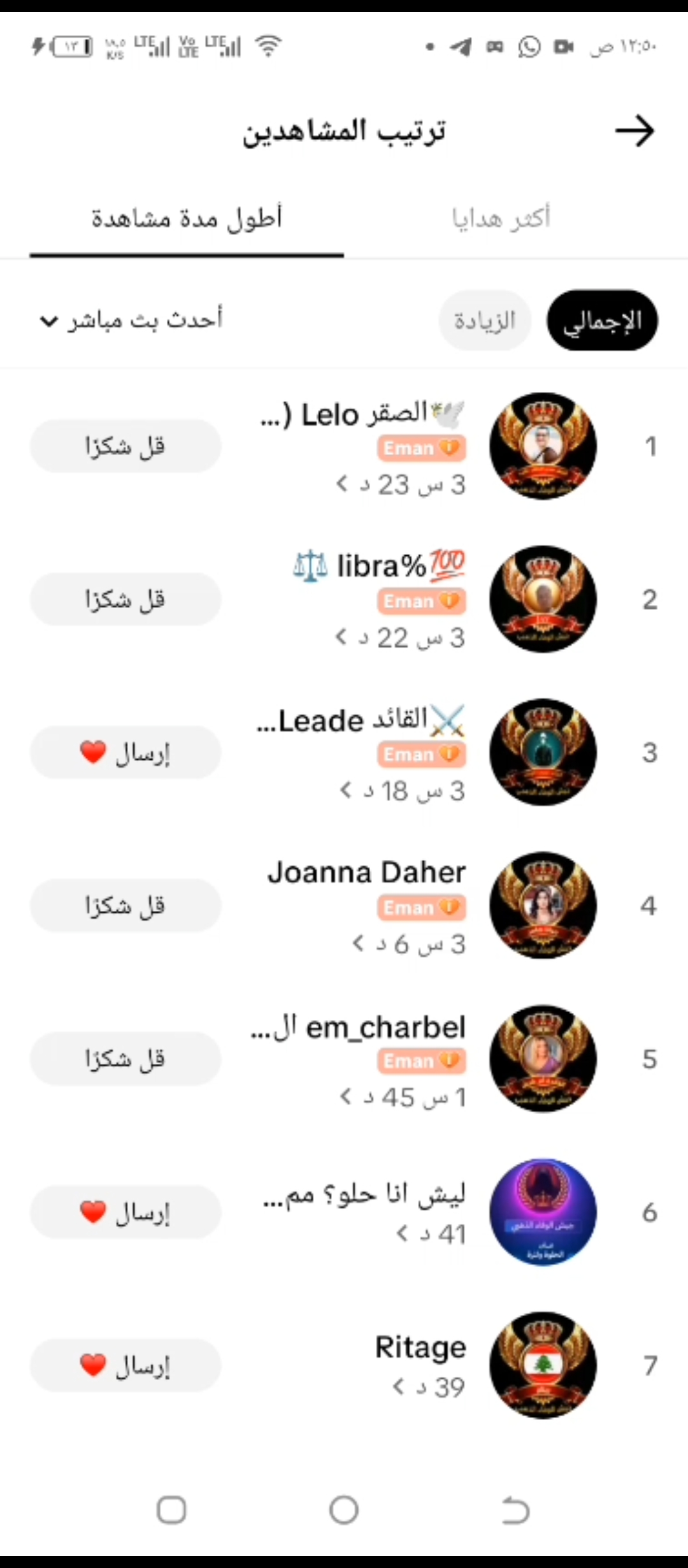Open Joanna Daher's profile picture
The width and height of the screenshot is (688, 1568).
click(x=543, y=906)
